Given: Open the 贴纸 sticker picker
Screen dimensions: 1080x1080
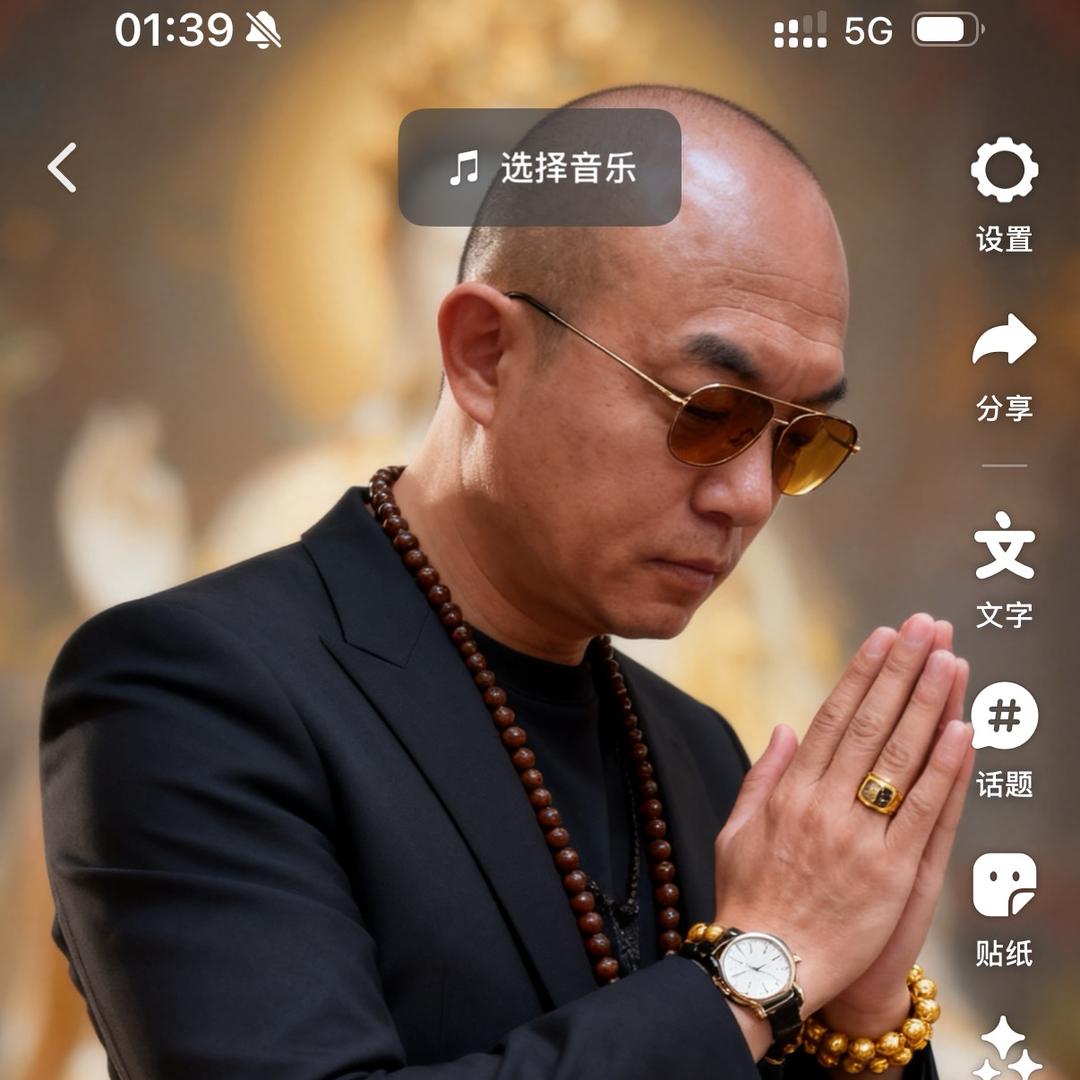Looking at the screenshot, I should 1004,886.
